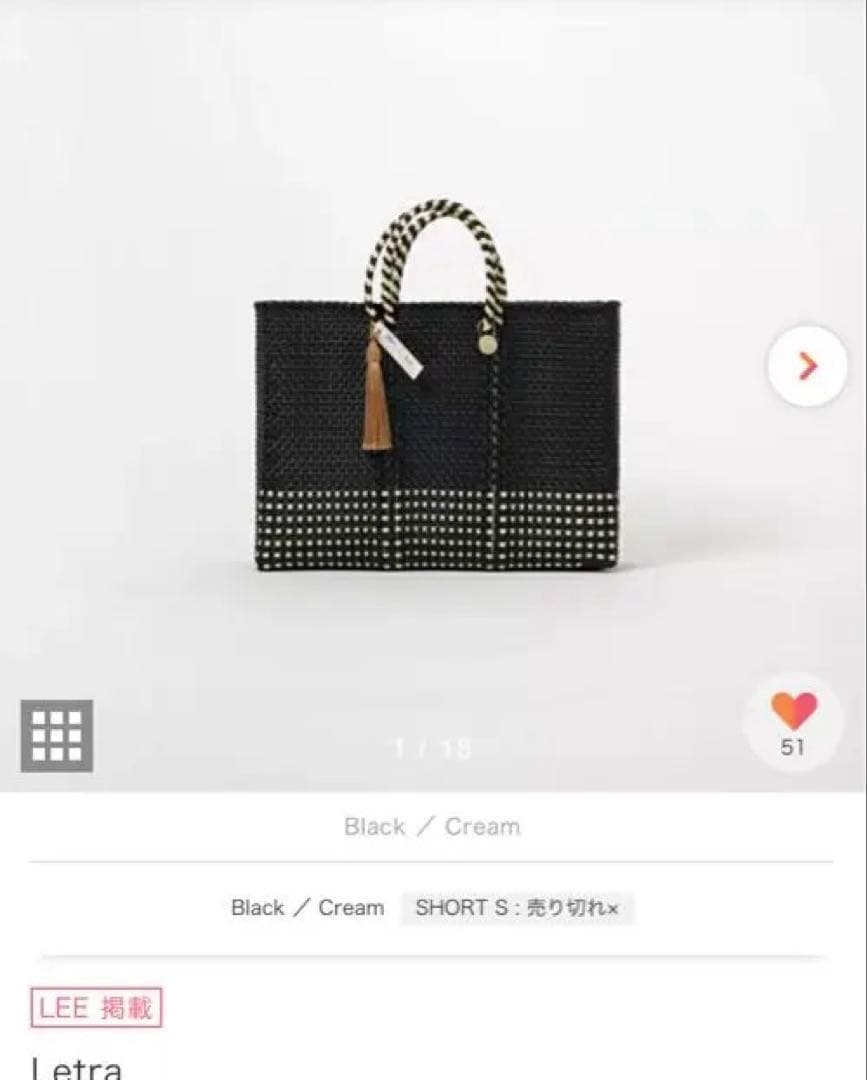This screenshot has height=1080, width=867.
Task: Favorite this bag with the heart
Action: coord(794,712)
